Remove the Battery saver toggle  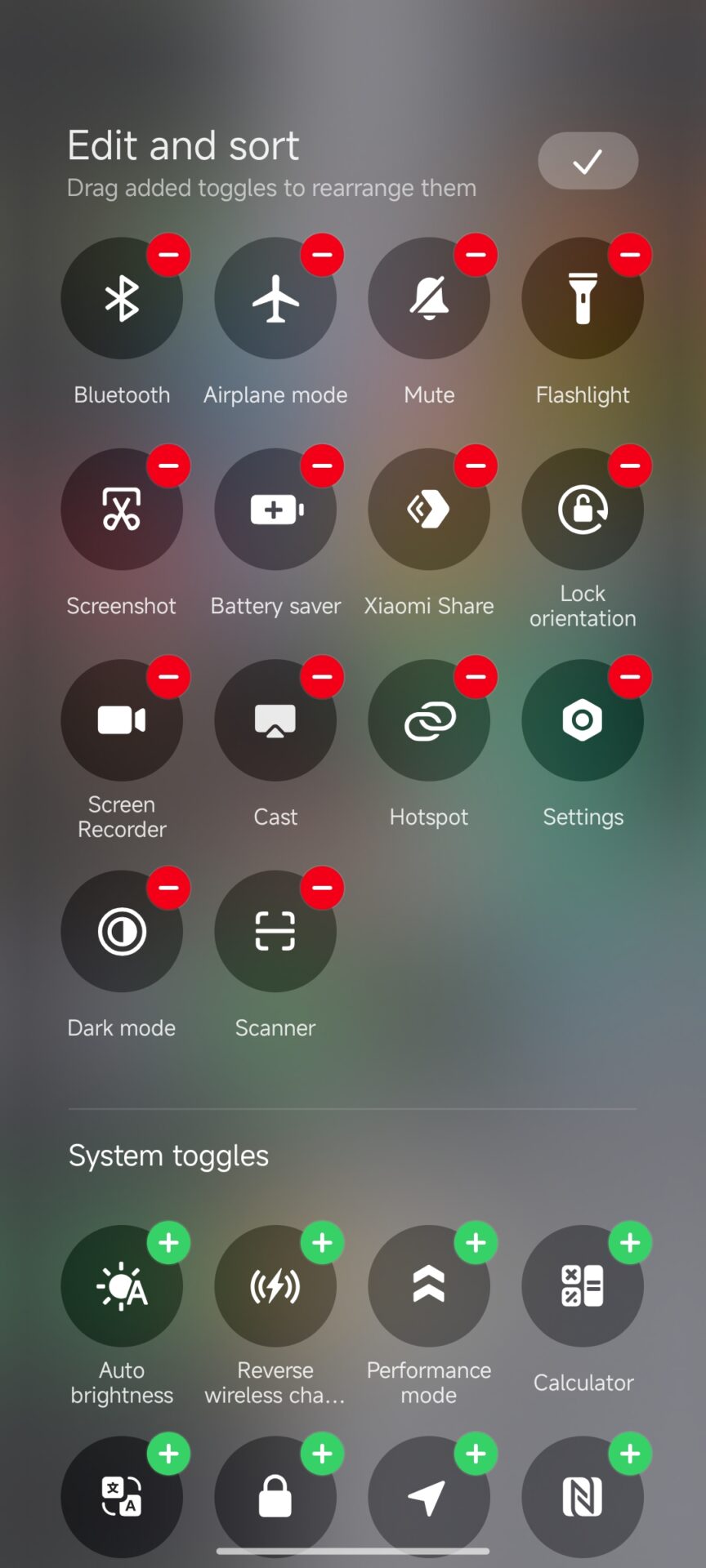point(322,465)
